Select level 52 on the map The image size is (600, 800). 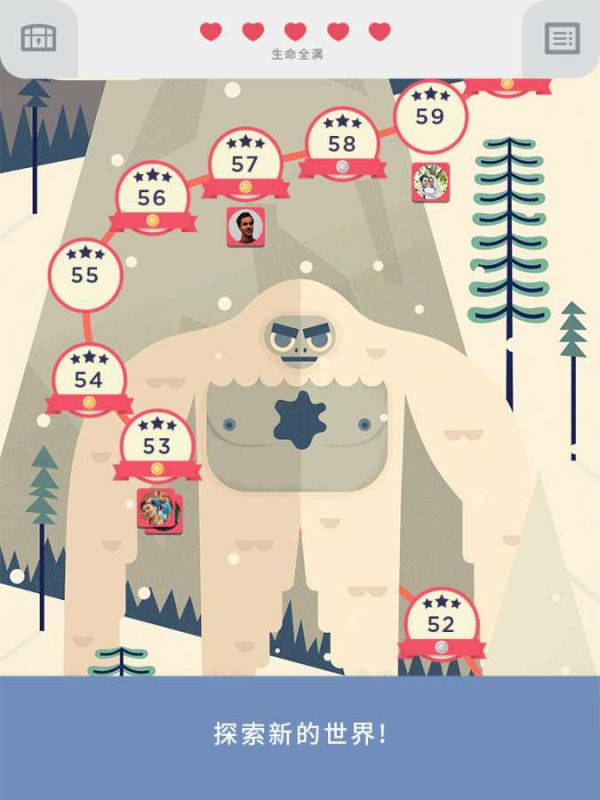(x=441, y=624)
